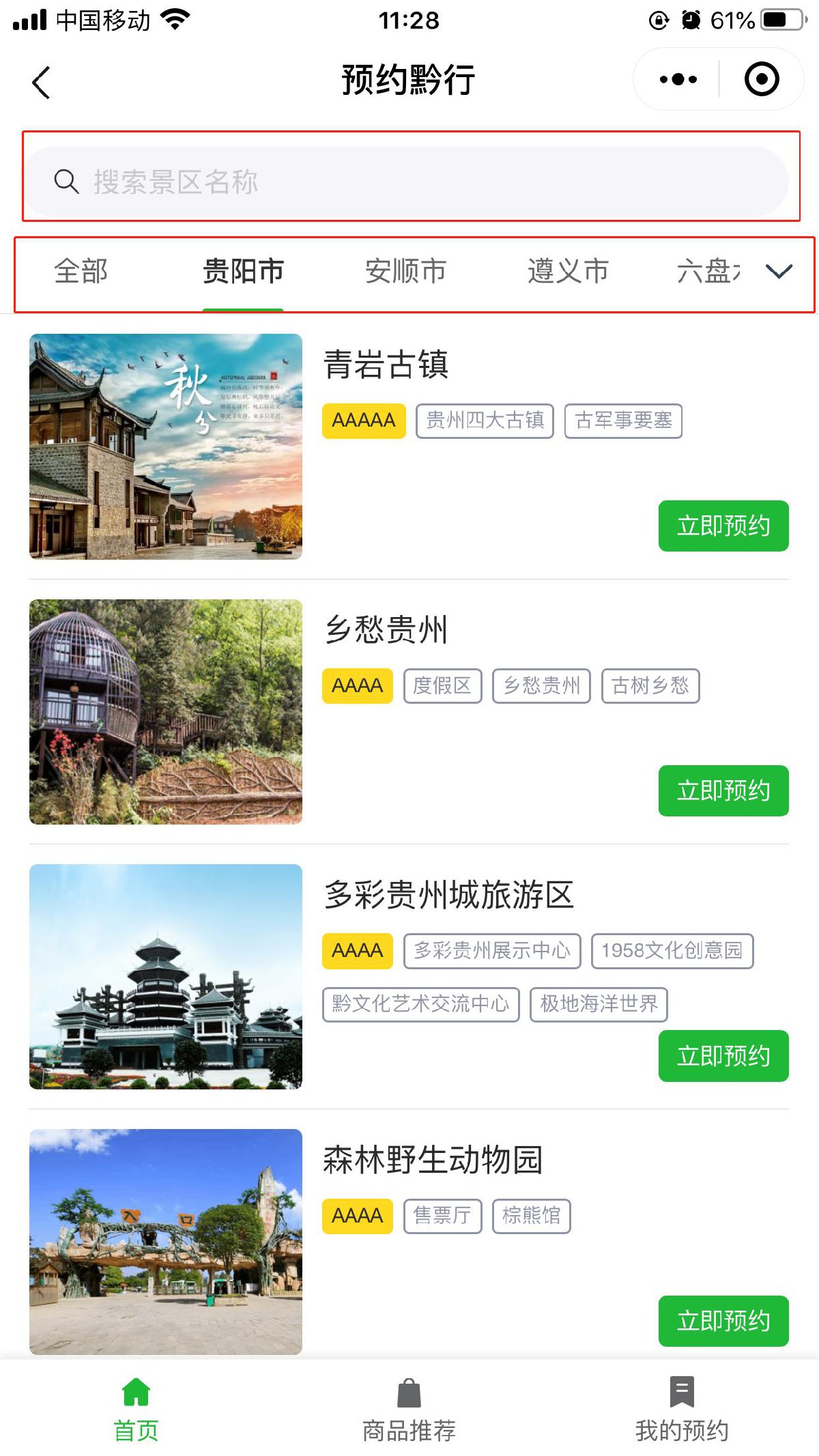Show attractions in 遵义市
This screenshot has width=819, height=1456.
point(568,271)
